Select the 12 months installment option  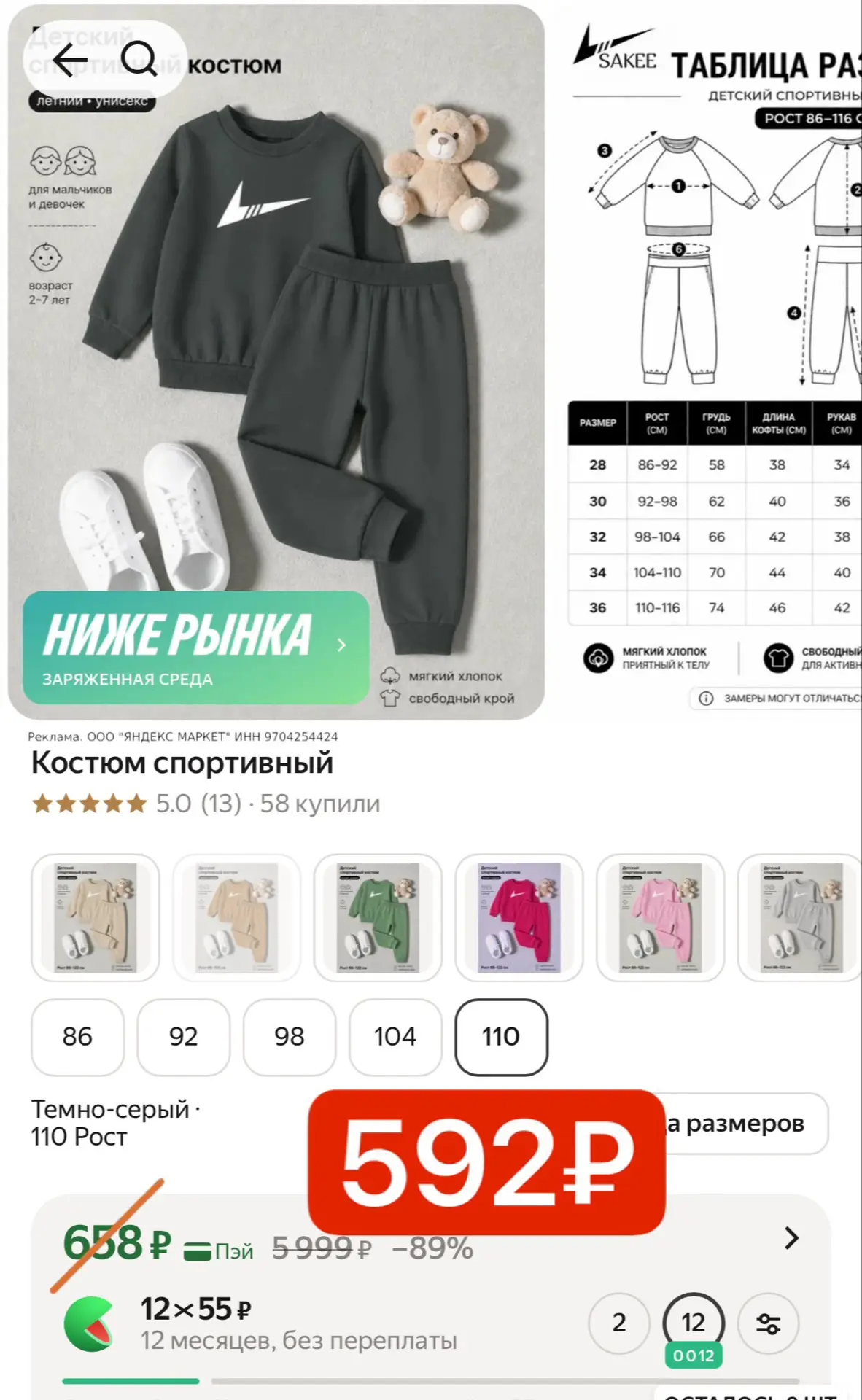694,1323
